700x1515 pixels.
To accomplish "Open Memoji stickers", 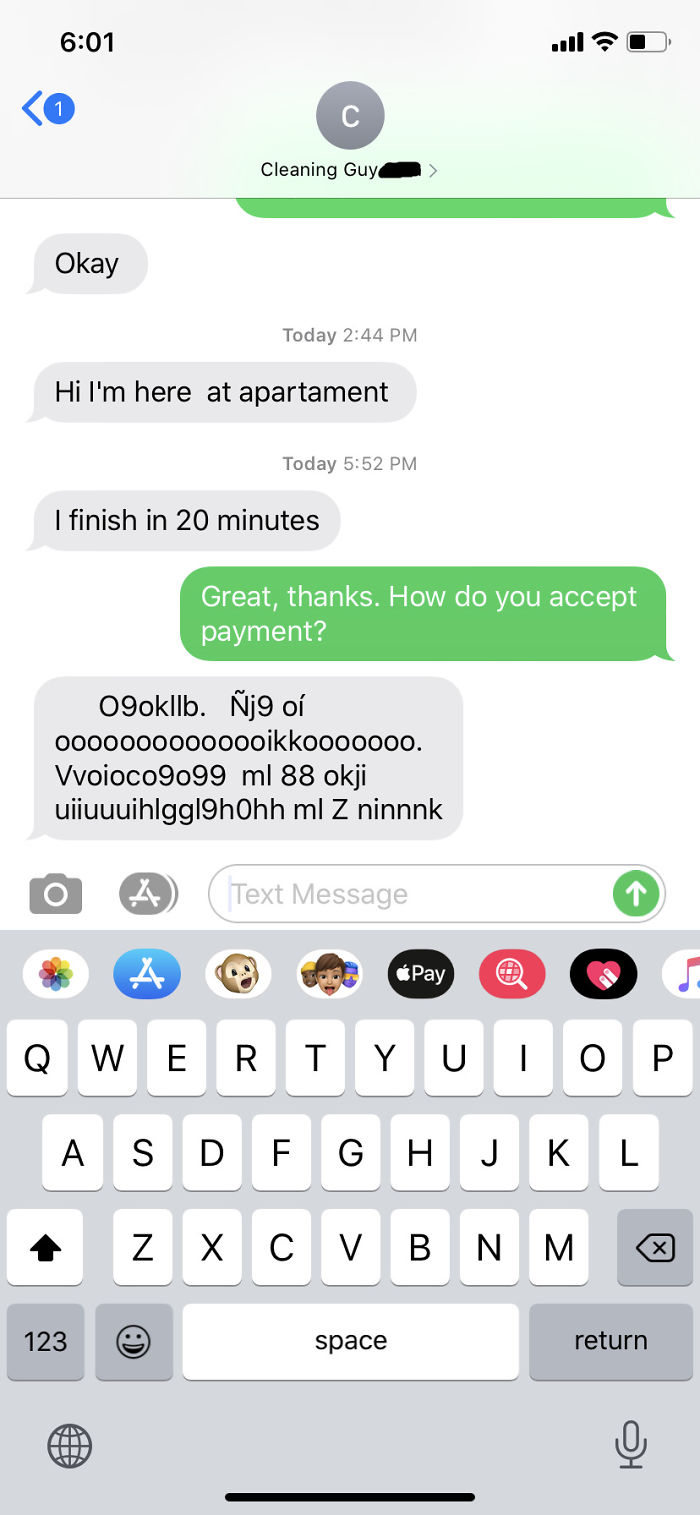I will pos(330,973).
